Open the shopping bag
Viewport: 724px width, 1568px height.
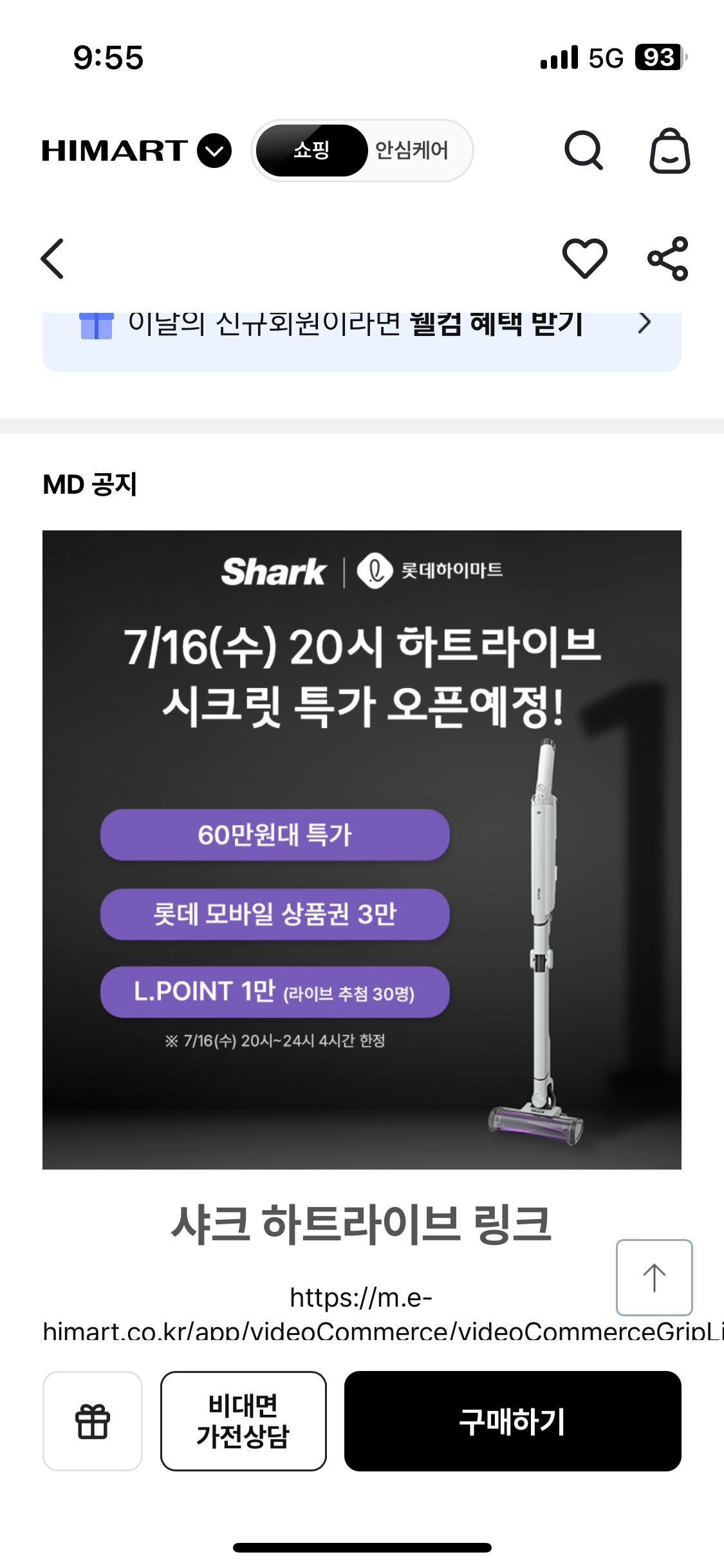point(669,151)
